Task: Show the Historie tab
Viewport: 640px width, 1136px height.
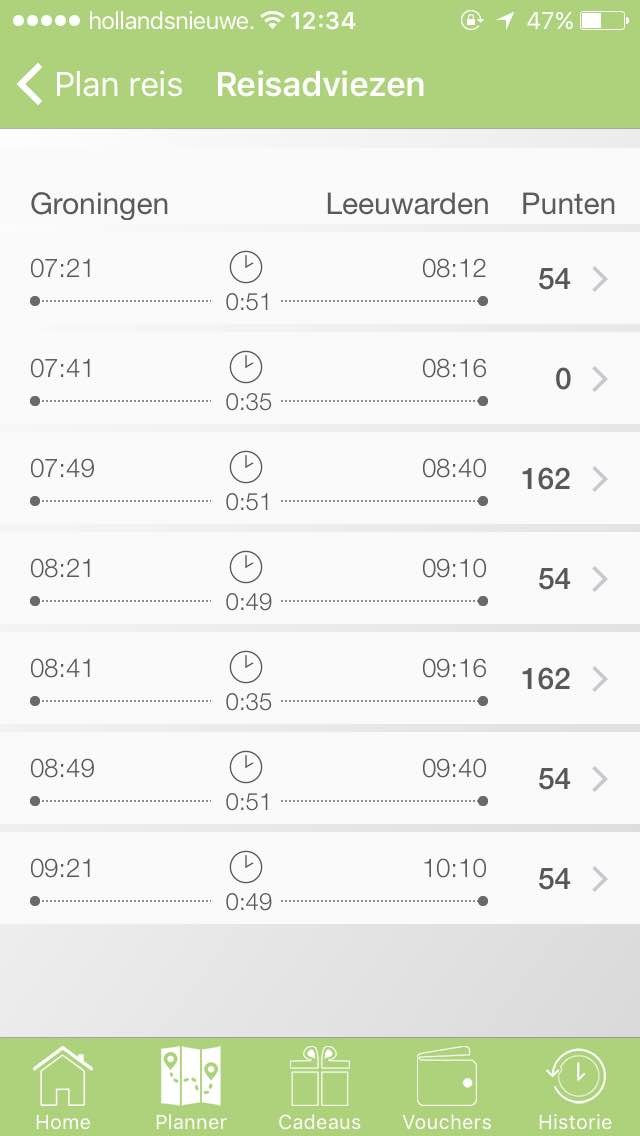Action: pos(575,1088)
